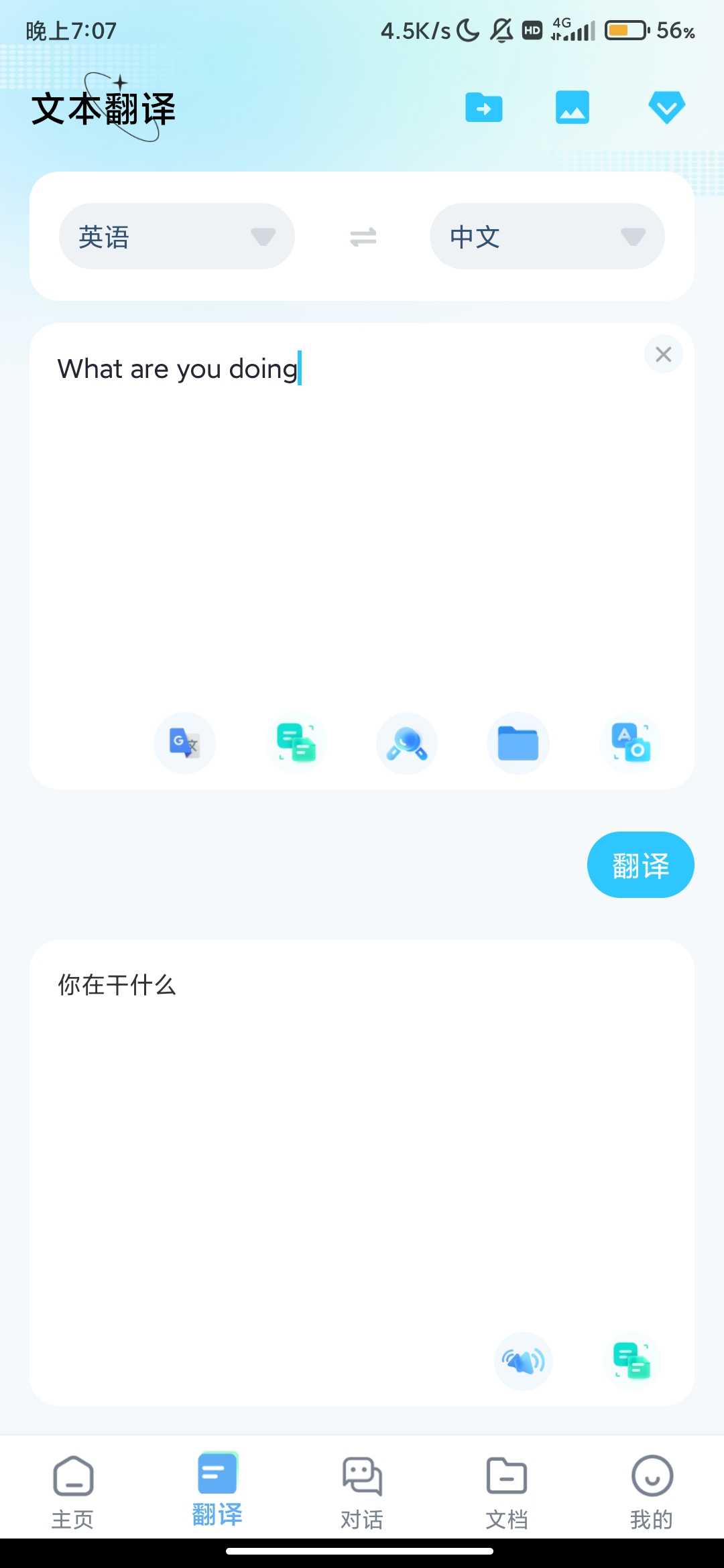Clear the input text with the X
Viewport: 724px width, 1568px height.
click(x=663, y=354)
